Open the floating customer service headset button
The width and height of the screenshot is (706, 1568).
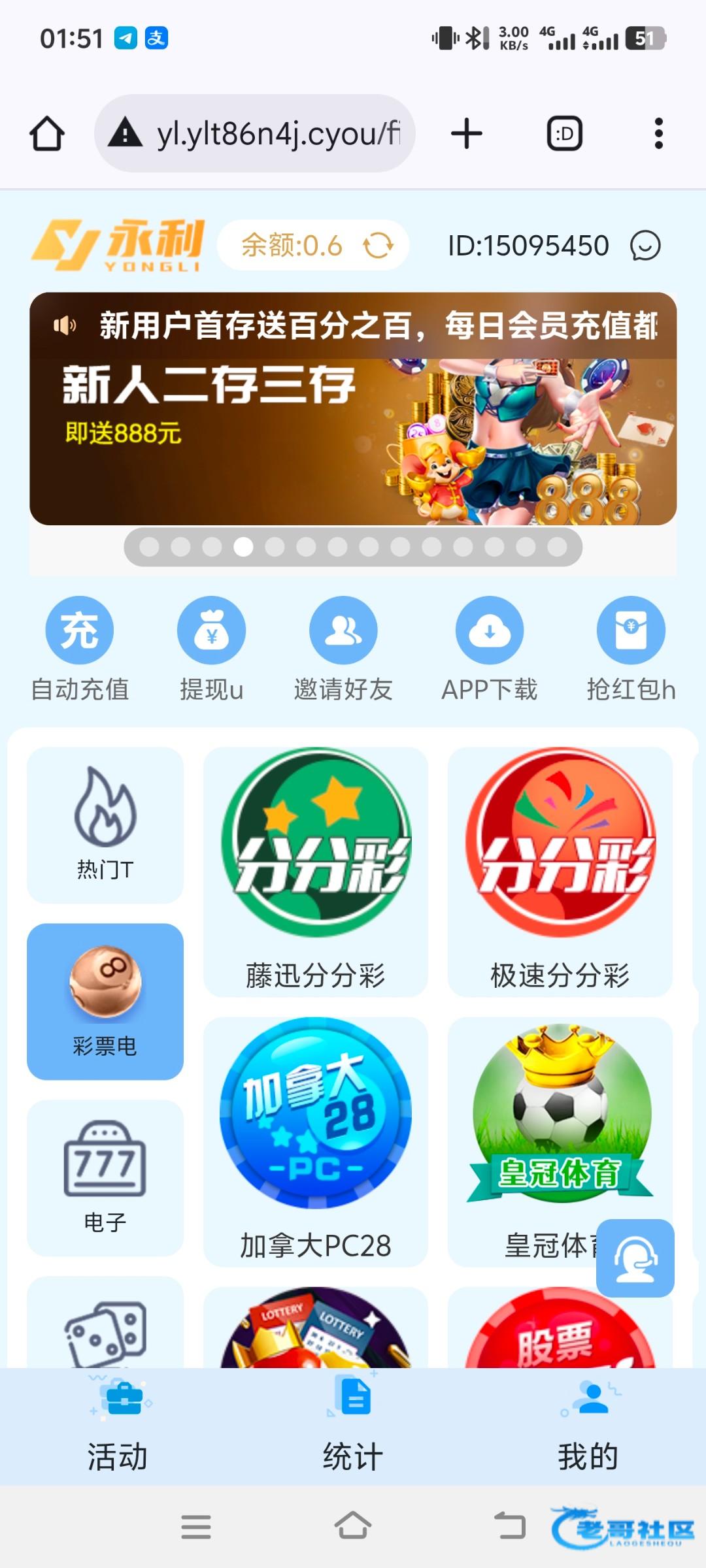pos(635,1258)
